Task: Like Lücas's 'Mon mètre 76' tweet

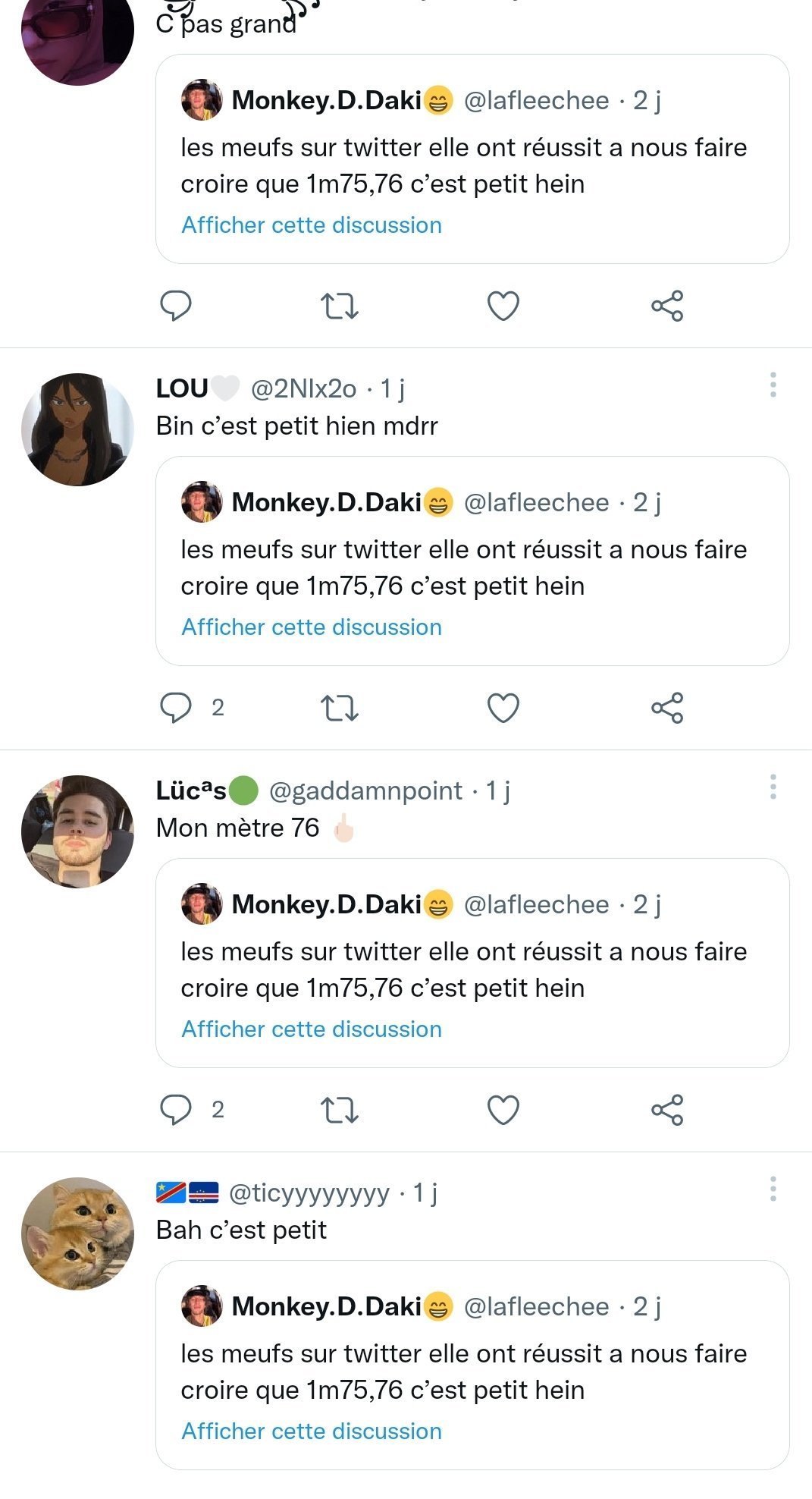Action: coord(503,1110)
